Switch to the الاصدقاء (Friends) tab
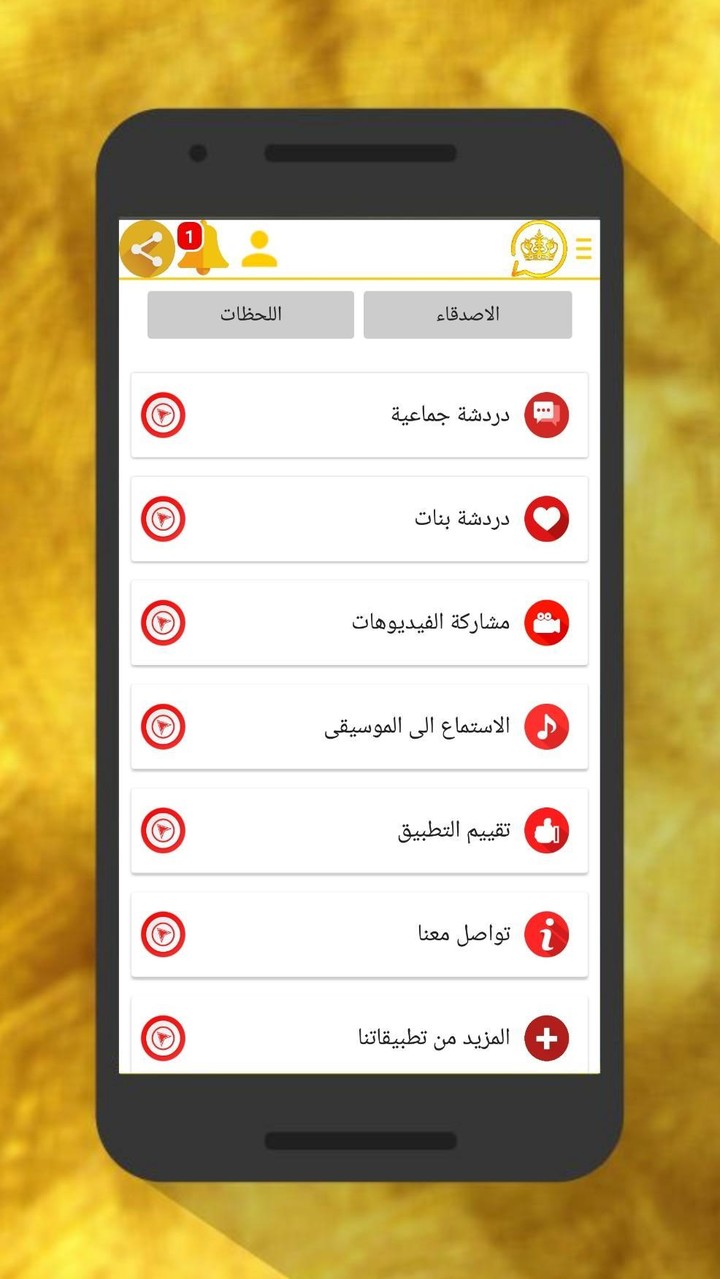 467,314
